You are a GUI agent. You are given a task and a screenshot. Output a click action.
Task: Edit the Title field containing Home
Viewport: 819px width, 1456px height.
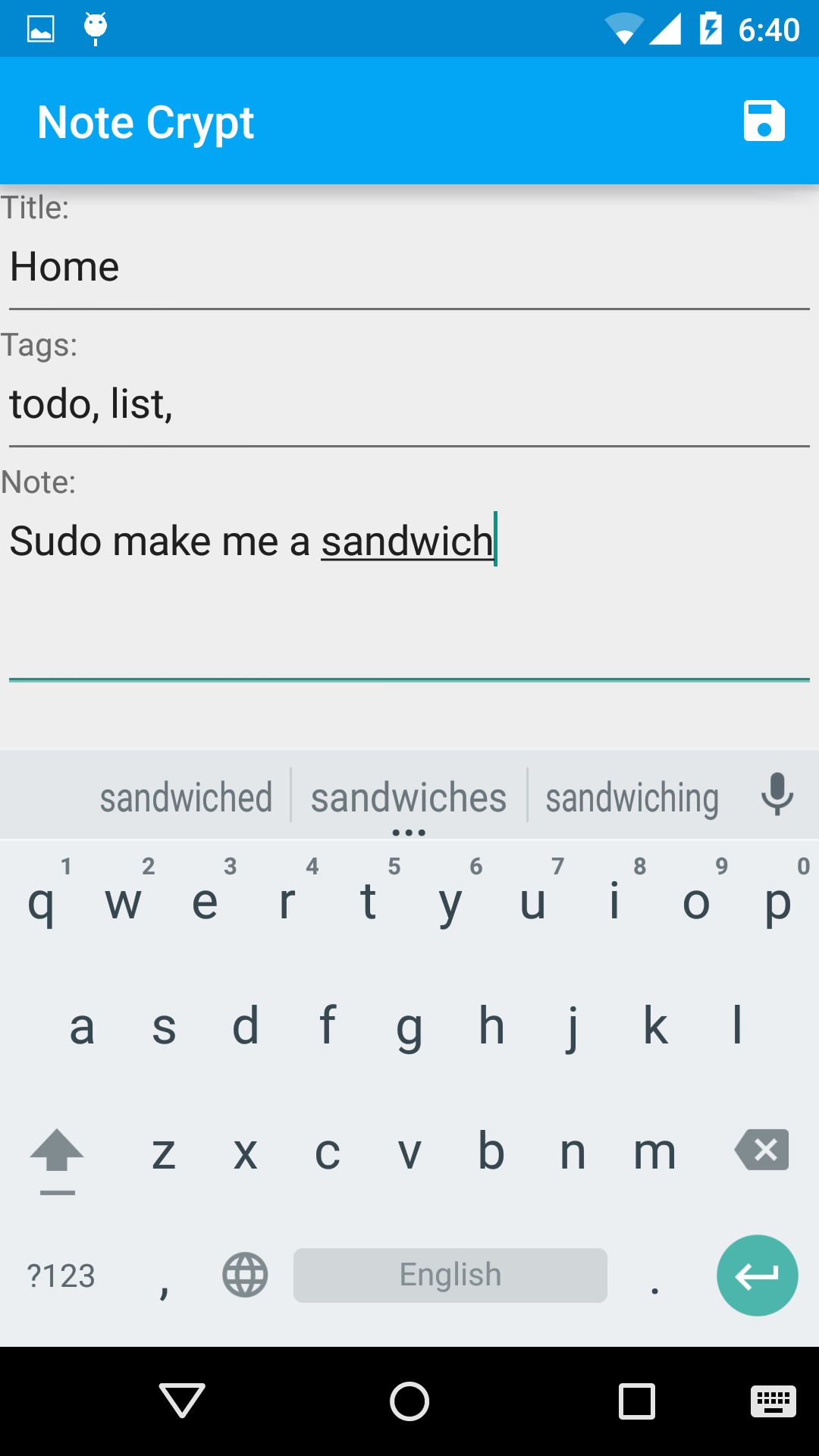coord(409,268)
